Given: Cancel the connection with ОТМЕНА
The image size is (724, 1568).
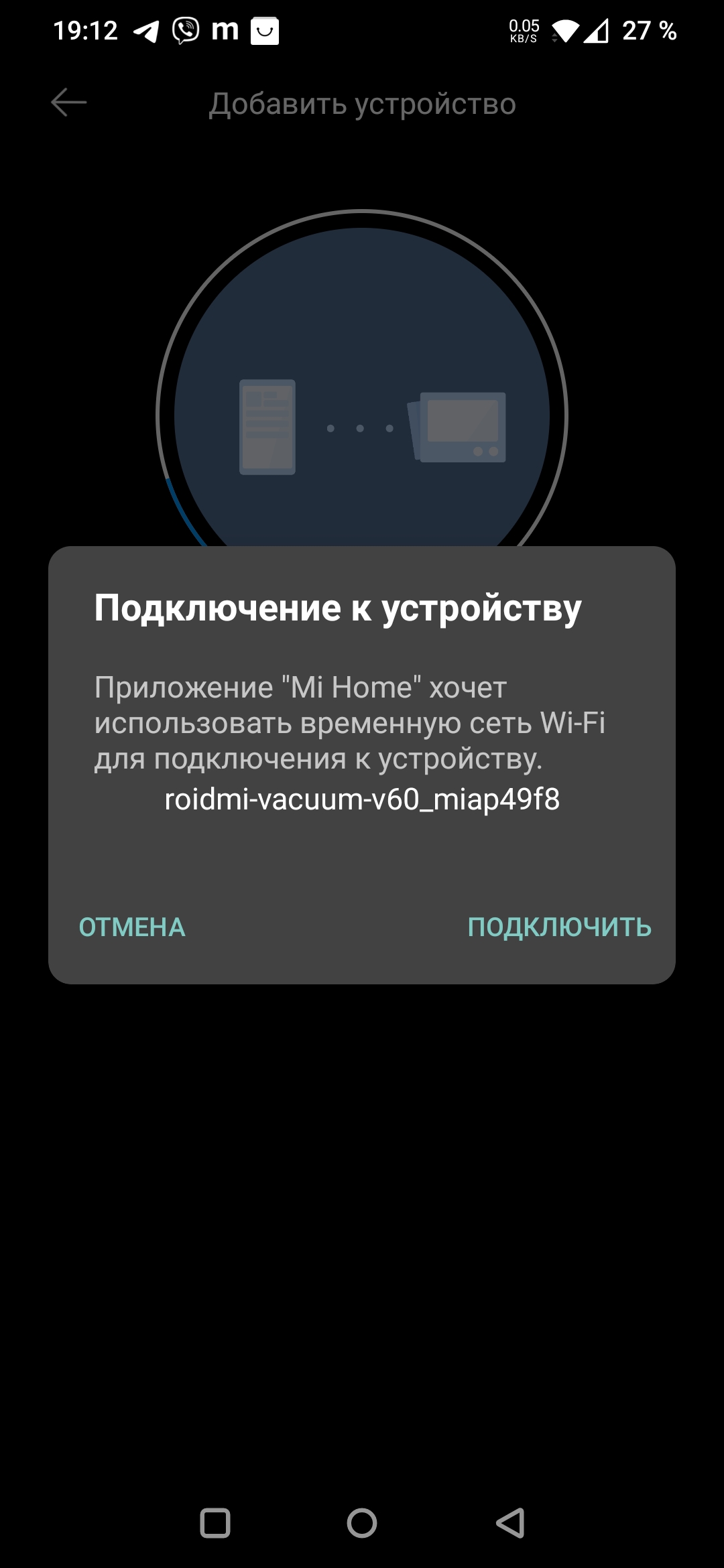Looking at the screenshot, I should (x=132, y=927).
